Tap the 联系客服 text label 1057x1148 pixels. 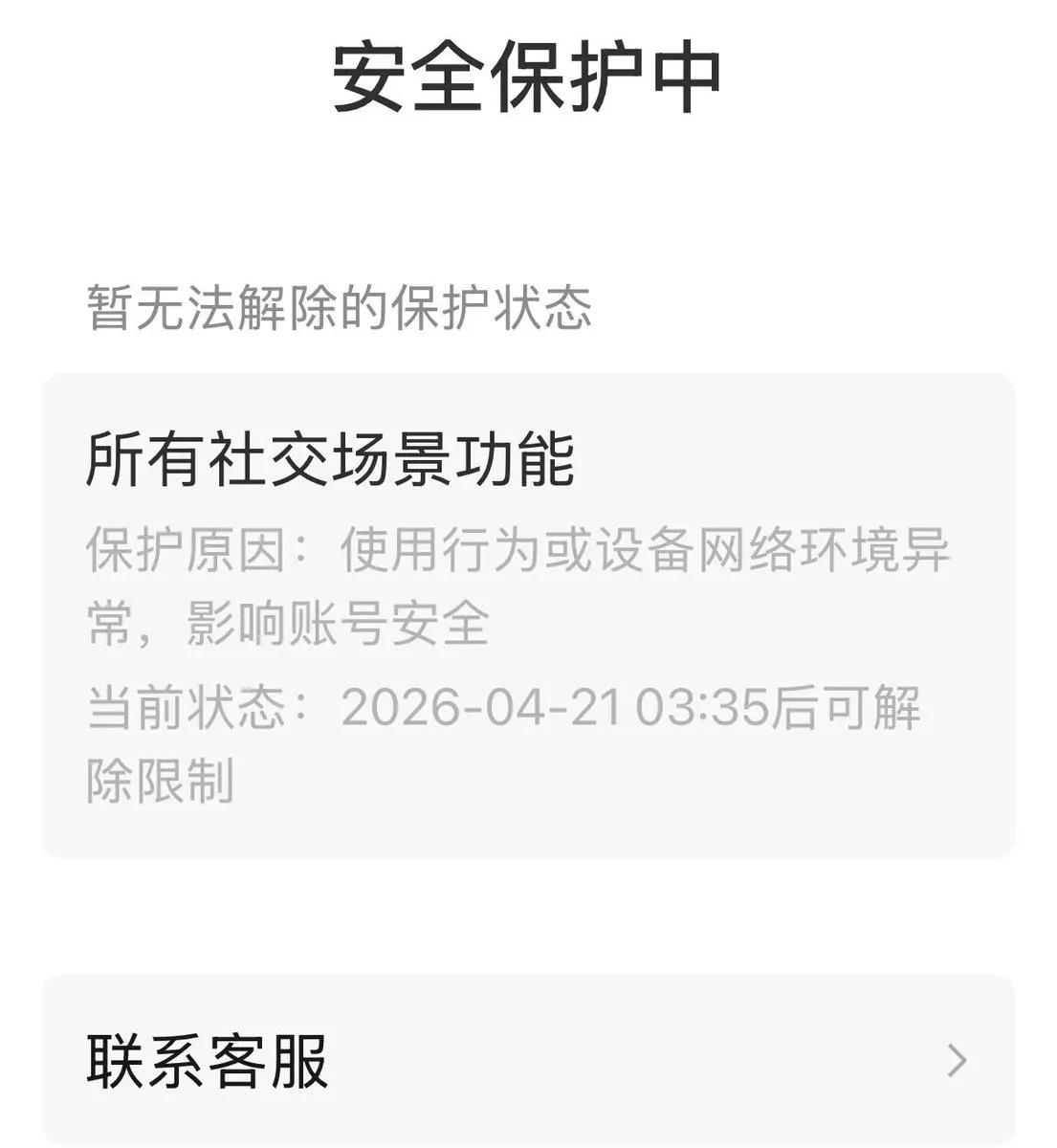(209, 1060)
